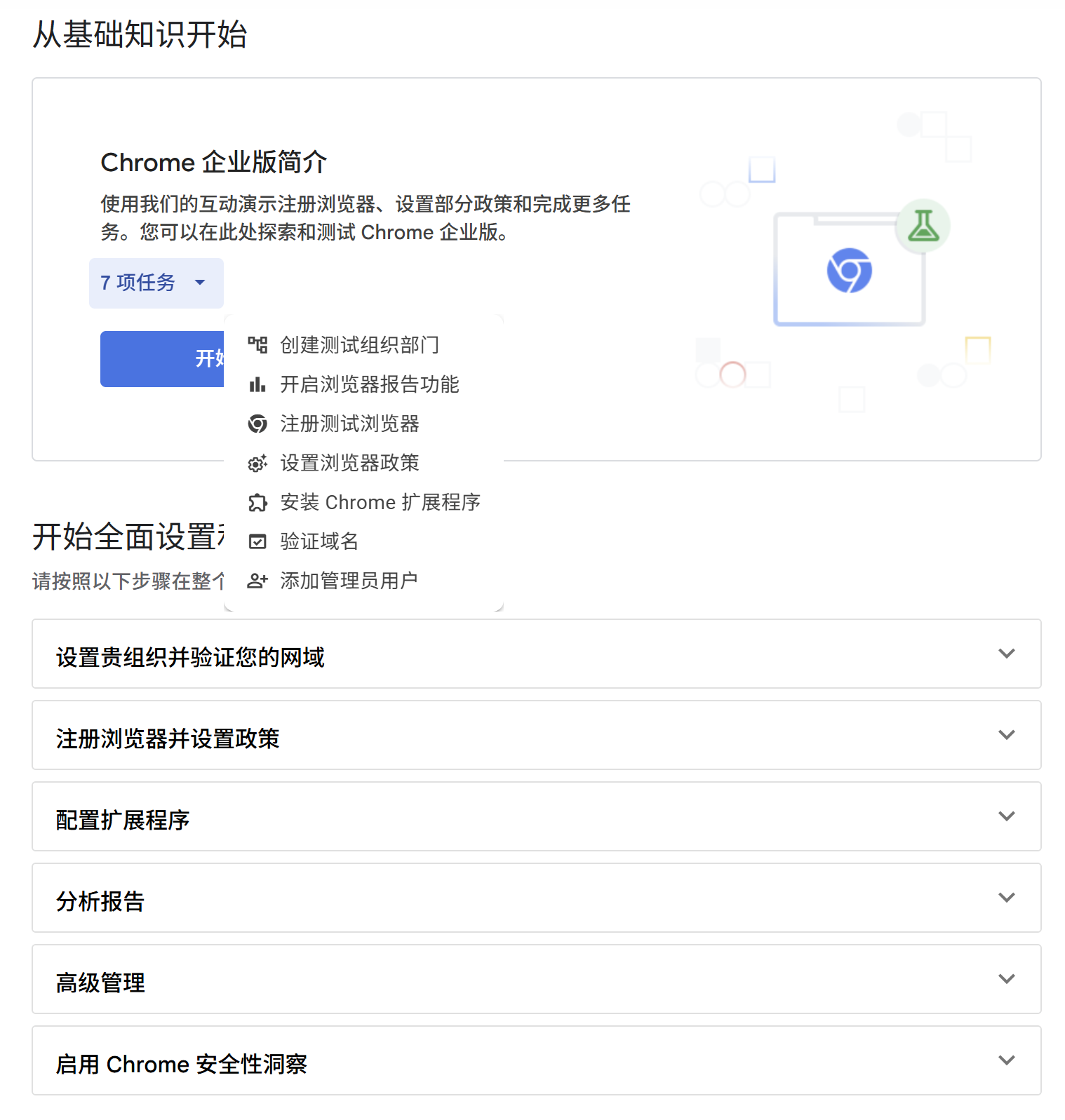The height and width of the screenshot is (1120, 1065).
Task: Expand the 分析报告 section
Action: point(536,898)
